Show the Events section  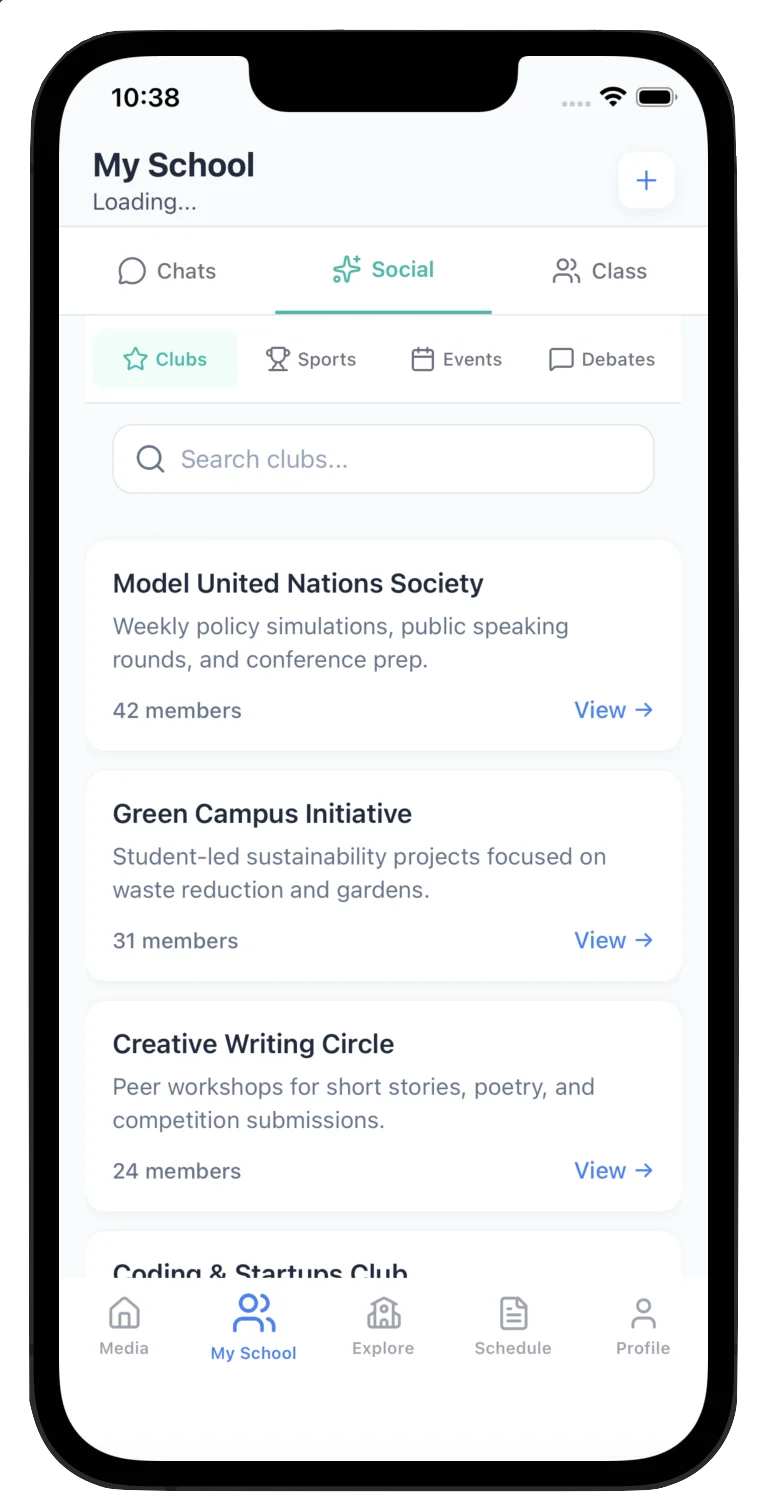tap(456, 359)
